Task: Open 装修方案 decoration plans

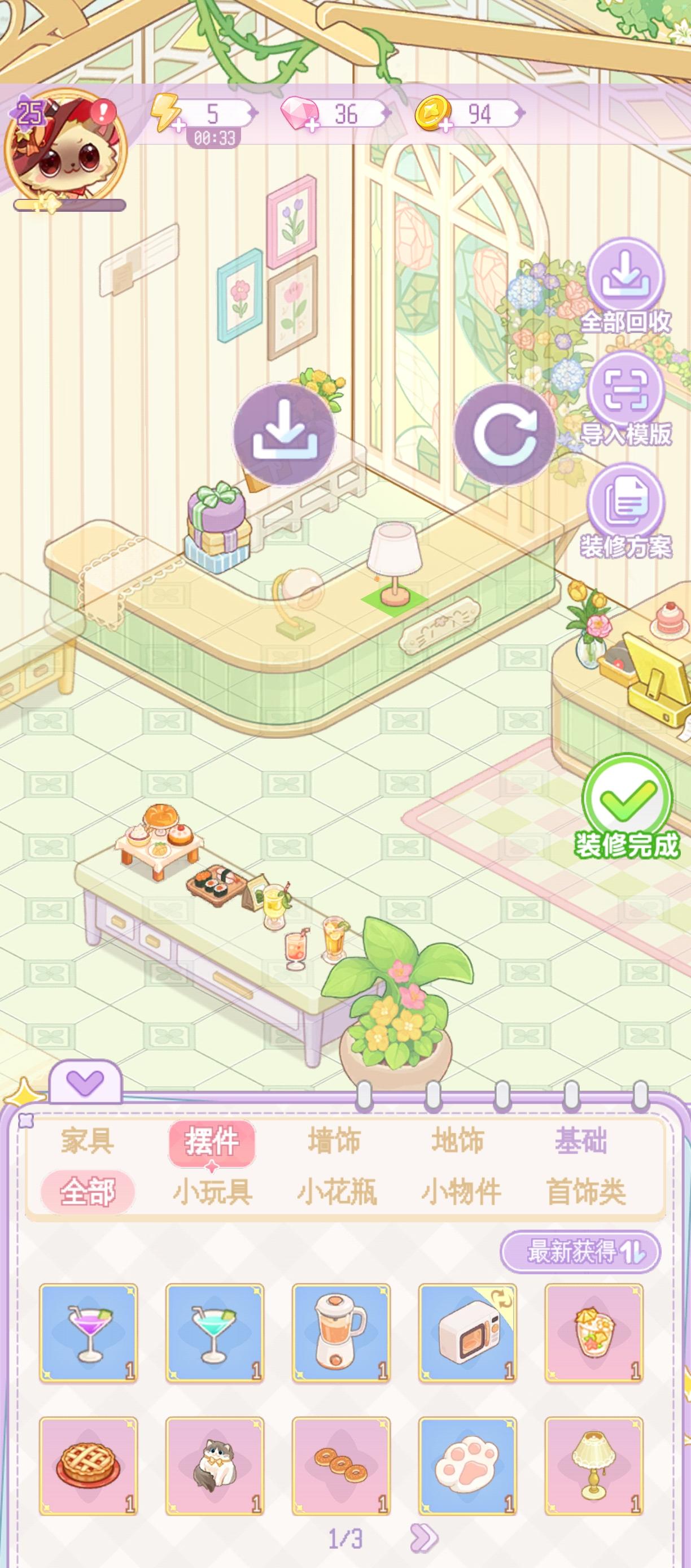Action: tap(626, 512)
